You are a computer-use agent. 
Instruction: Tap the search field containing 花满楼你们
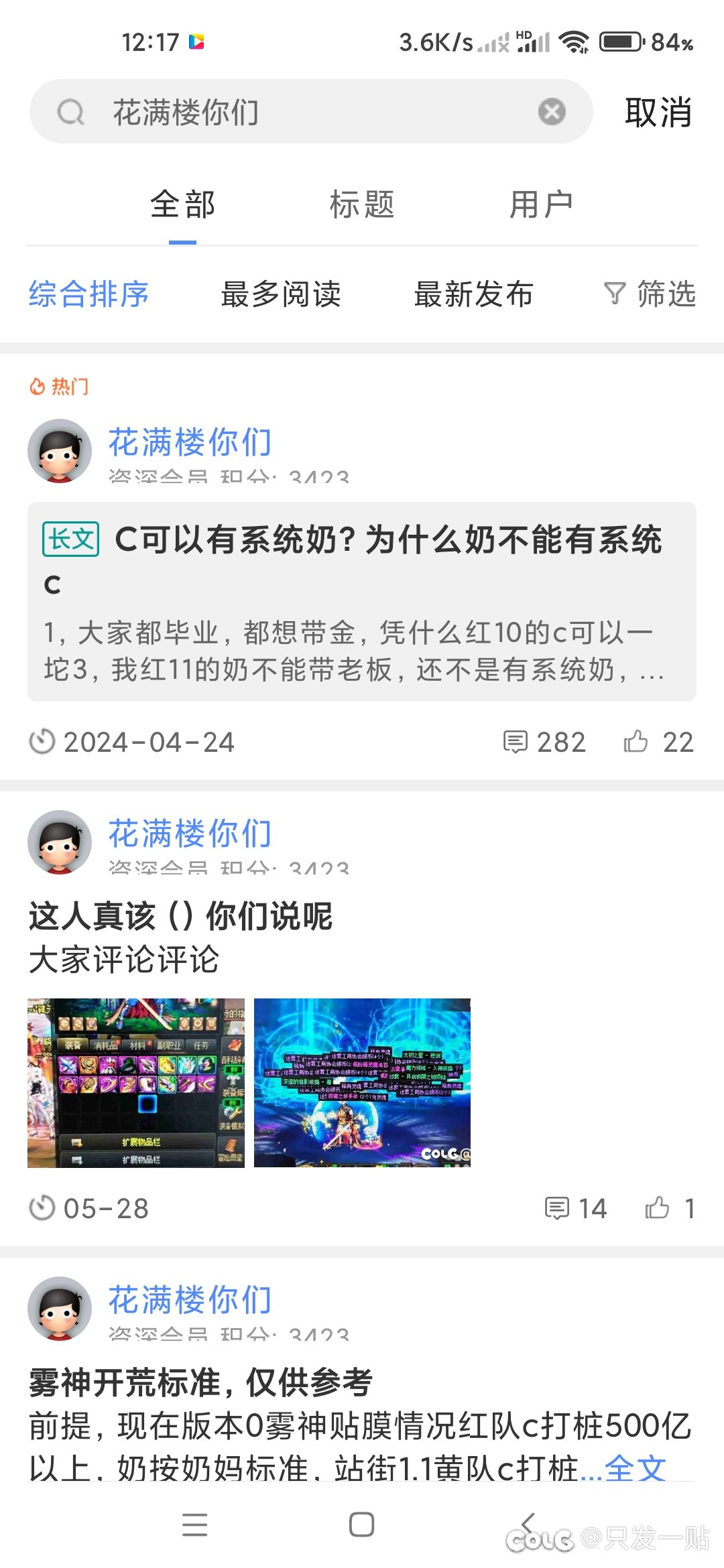(311, 111)
